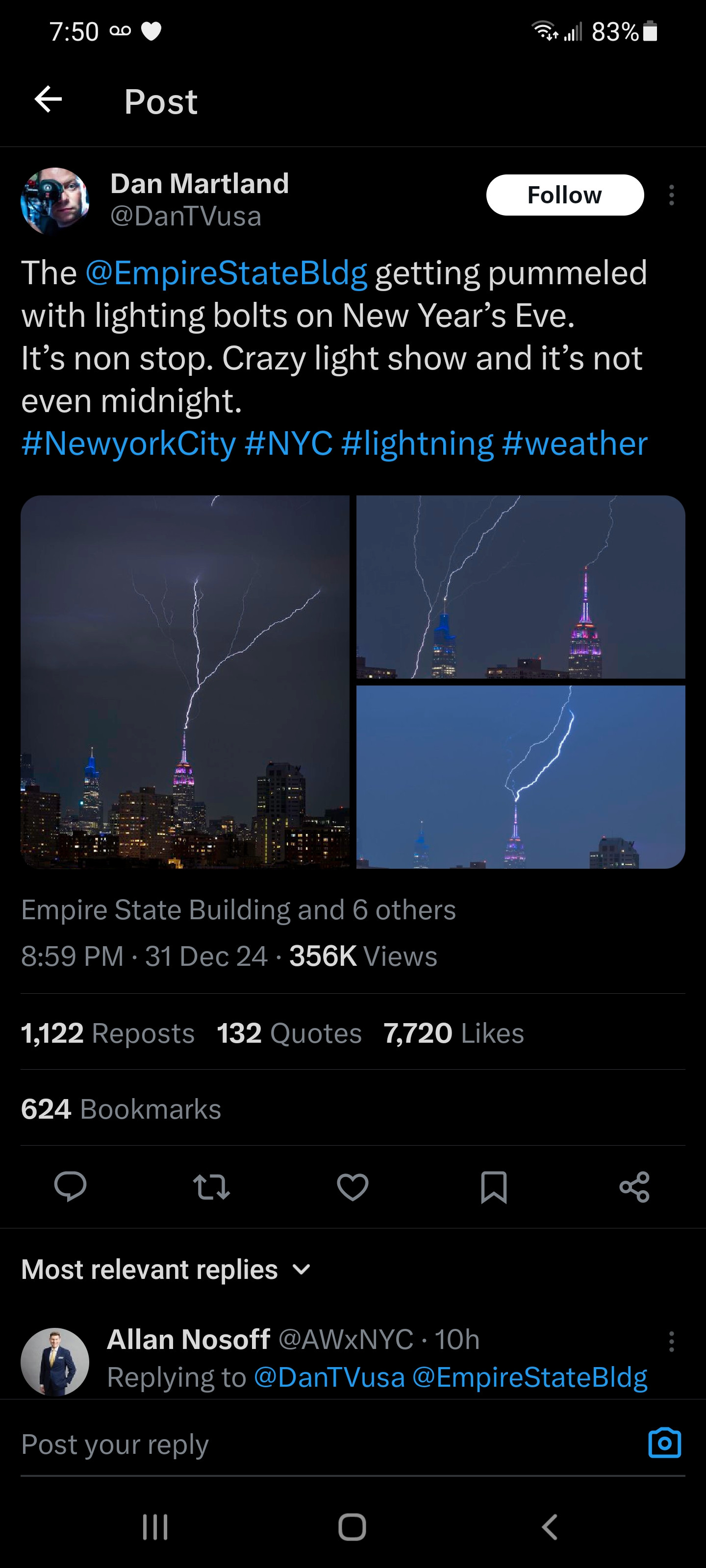Follow Dan Martland
Image resolution: width=706 pixels, height=1568 pixels.
point(564,196)
